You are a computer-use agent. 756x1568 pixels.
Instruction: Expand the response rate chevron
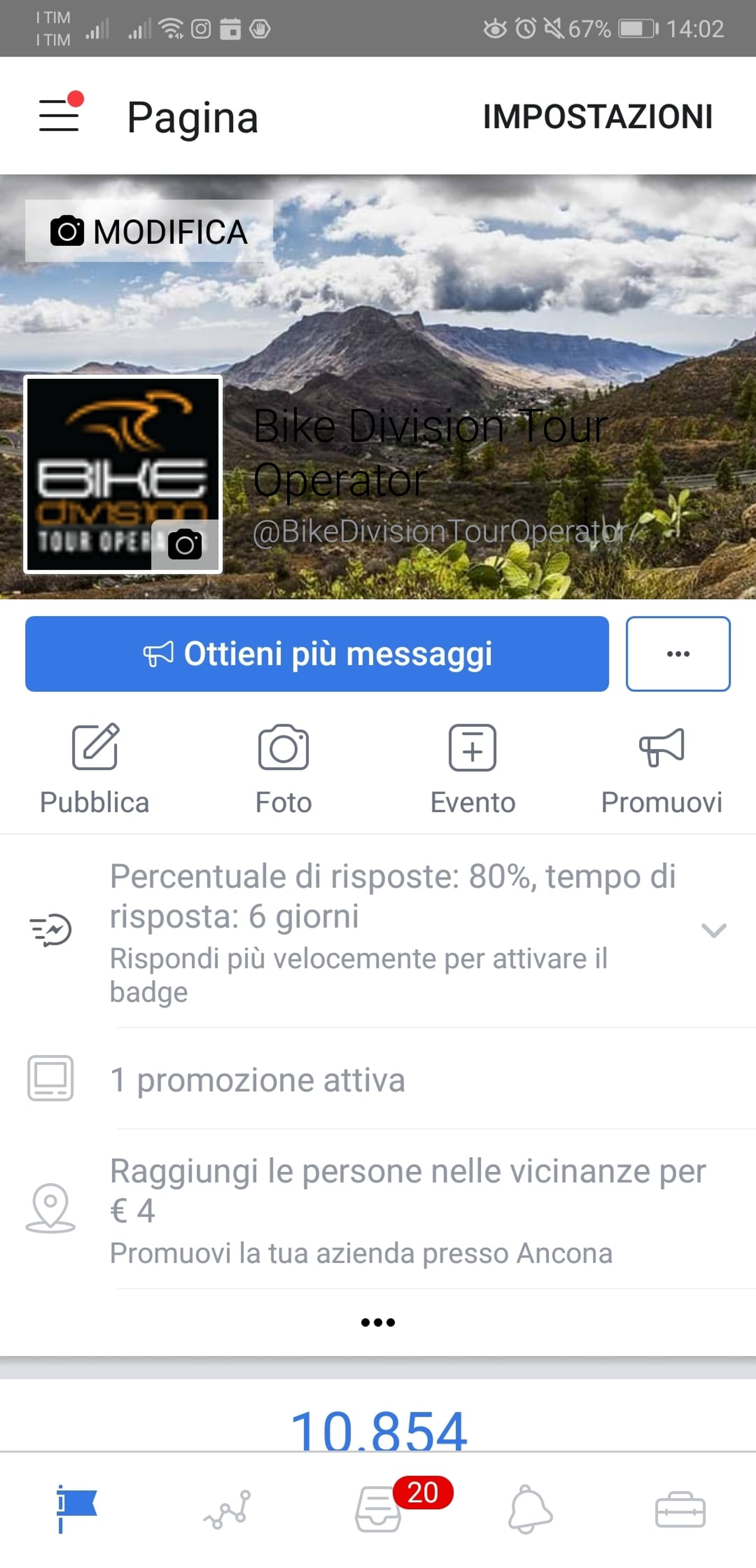pyautogui.click(x=713, y=930)
